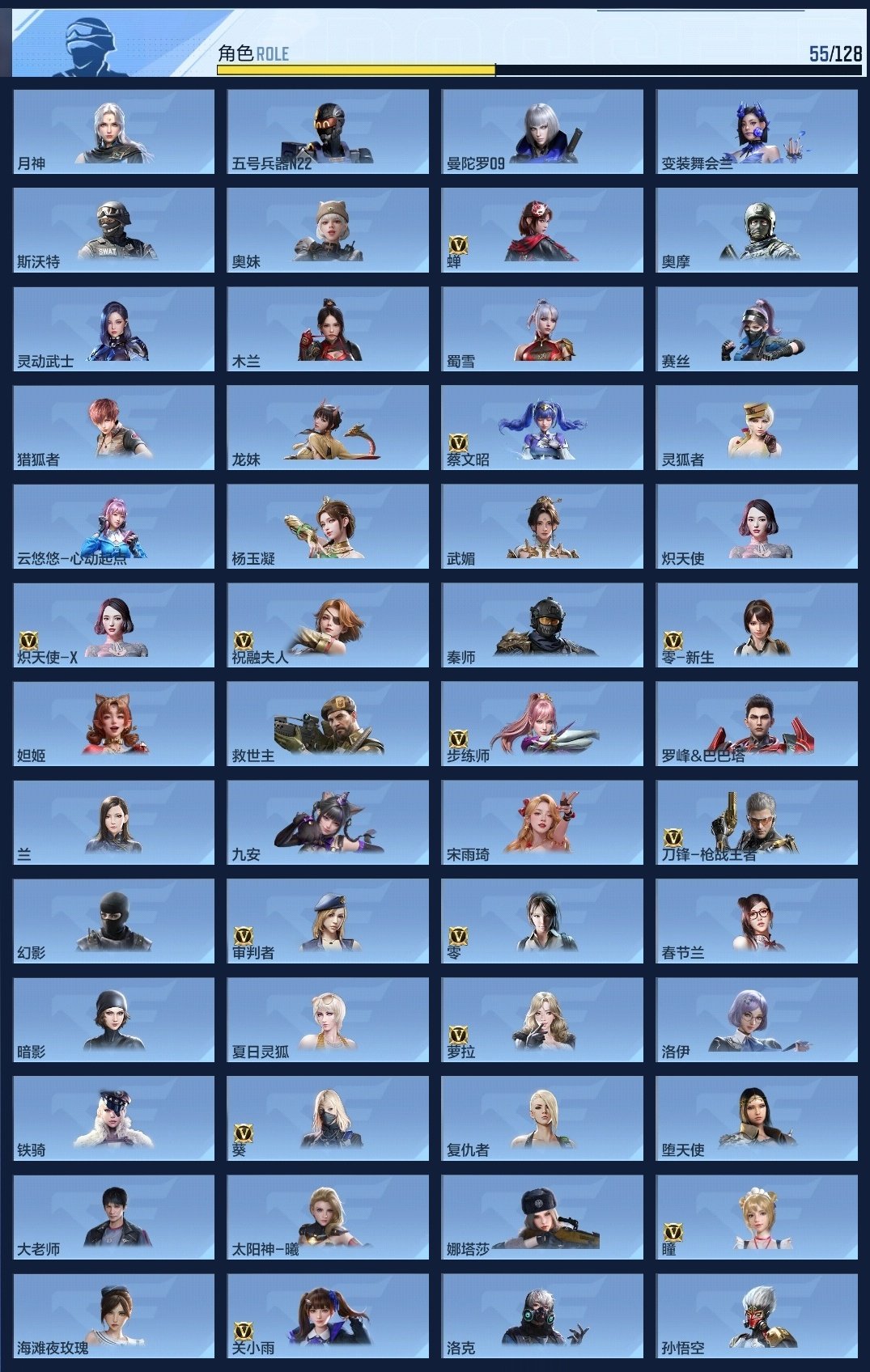Screen dimensions: 870x1372
Task: Select the 娜塔莎 character card
Action: point(542,1217)
